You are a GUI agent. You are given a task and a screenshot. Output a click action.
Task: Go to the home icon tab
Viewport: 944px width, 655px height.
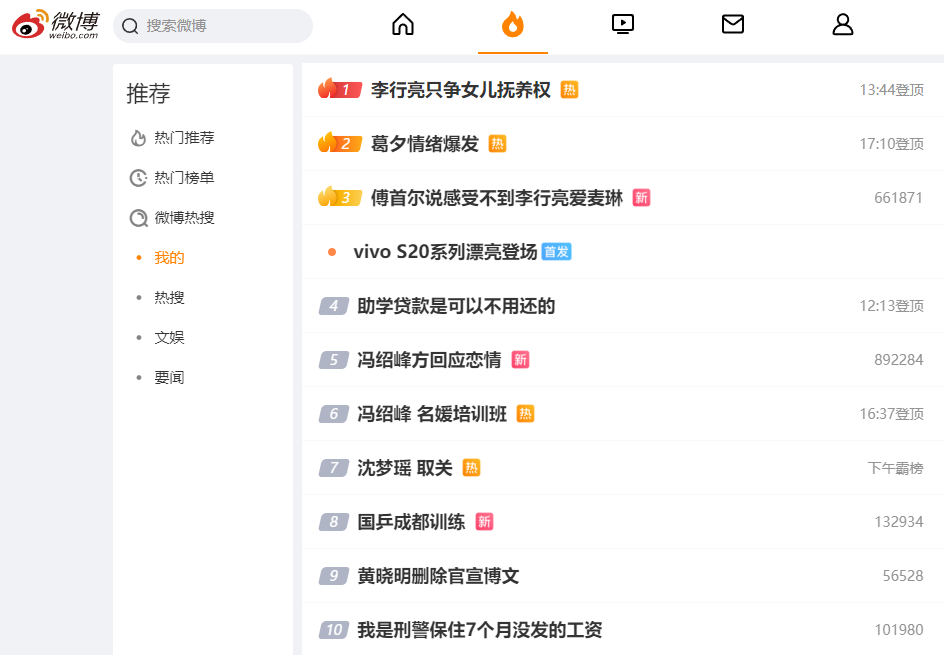click(x=403, y=25)
